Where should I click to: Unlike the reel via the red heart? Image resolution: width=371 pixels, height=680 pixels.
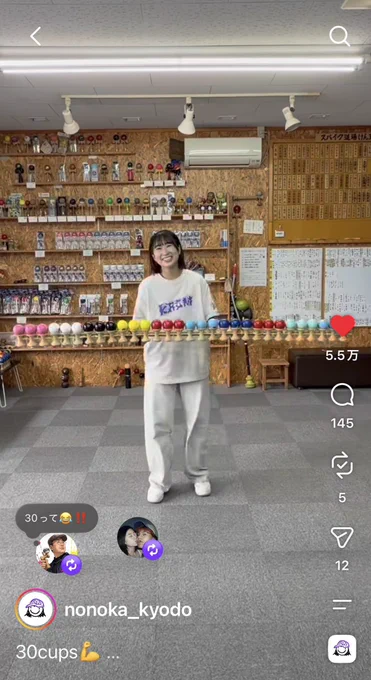(x=342, y=325)
